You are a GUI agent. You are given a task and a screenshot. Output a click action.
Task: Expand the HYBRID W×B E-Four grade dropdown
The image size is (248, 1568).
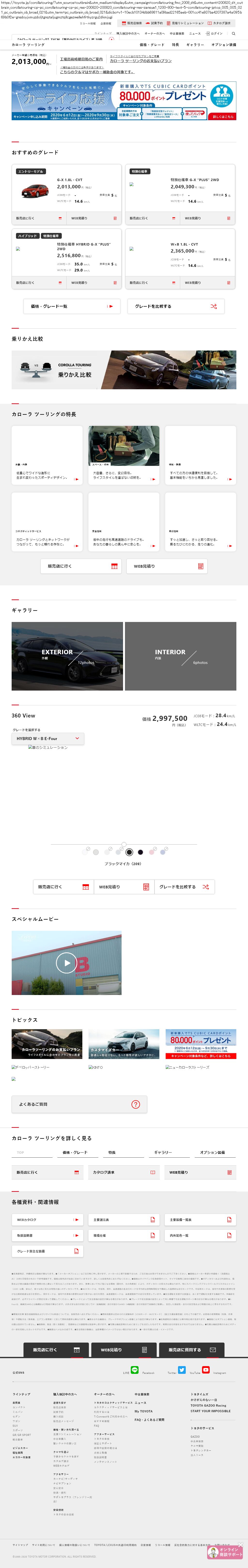[x=48, y=738]
